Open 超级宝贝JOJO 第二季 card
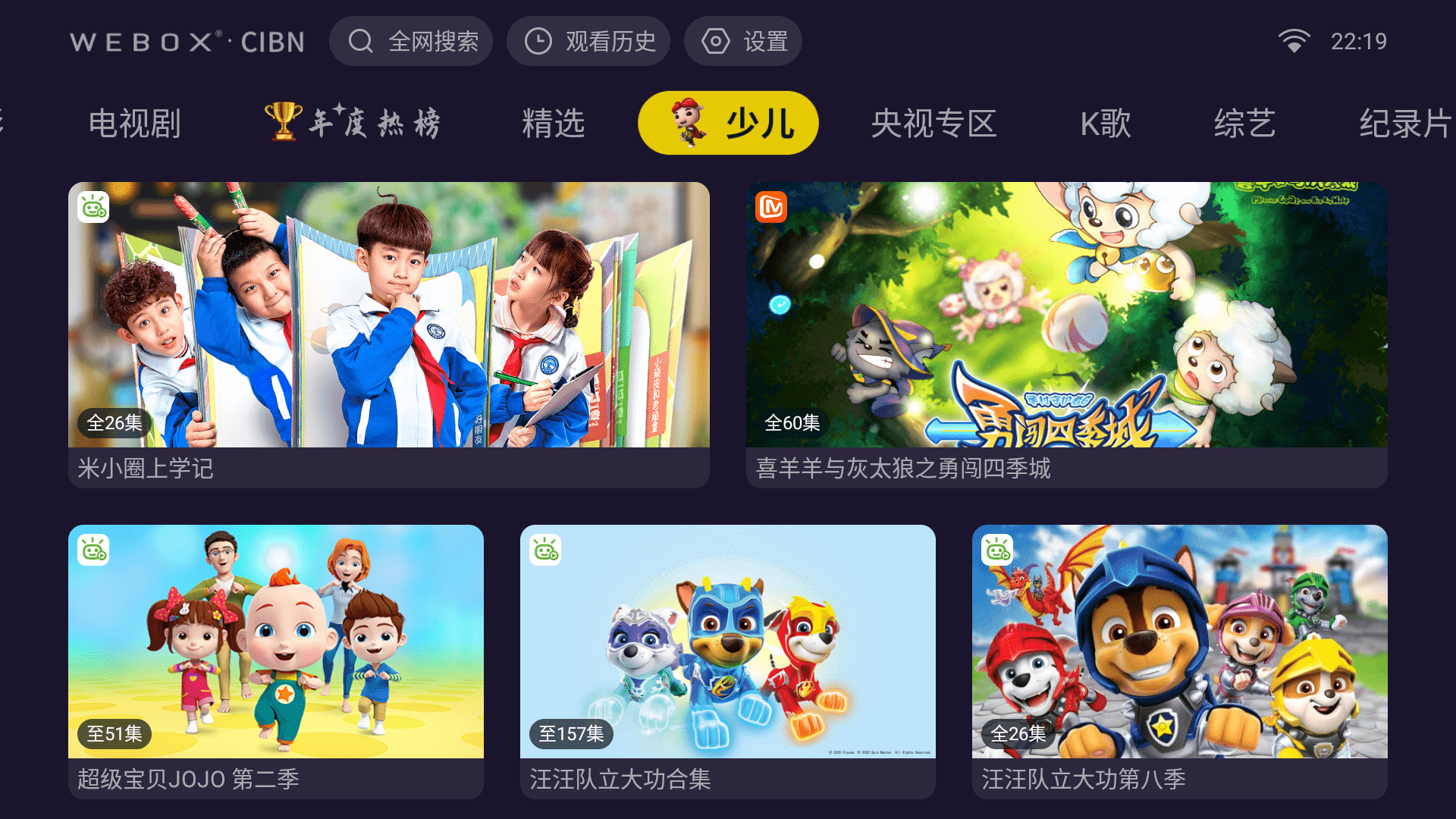The height and width of the screenshot is (819, 1456). pos(276,660)
